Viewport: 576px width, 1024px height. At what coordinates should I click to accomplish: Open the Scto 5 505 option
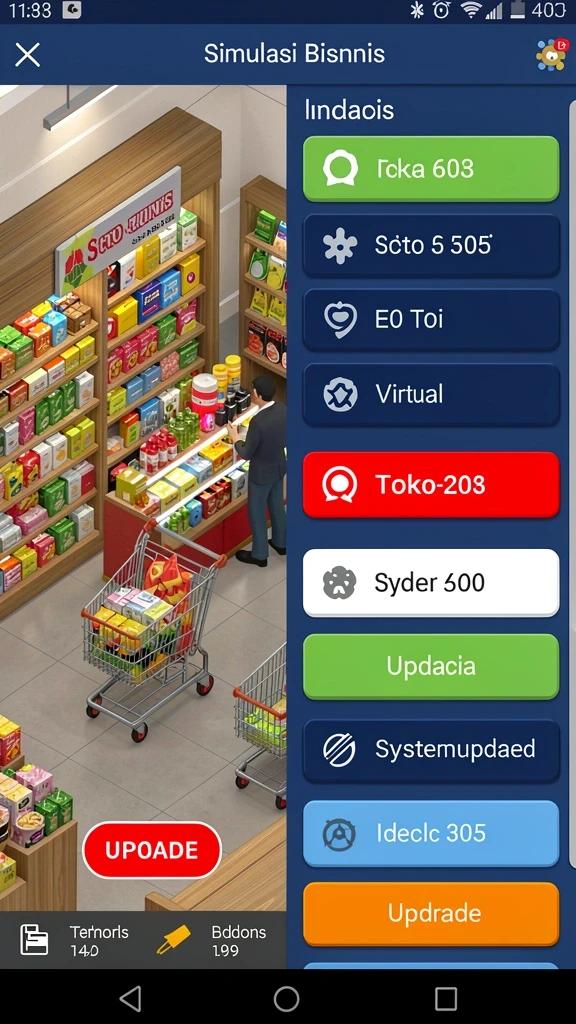tap(431, 245)
